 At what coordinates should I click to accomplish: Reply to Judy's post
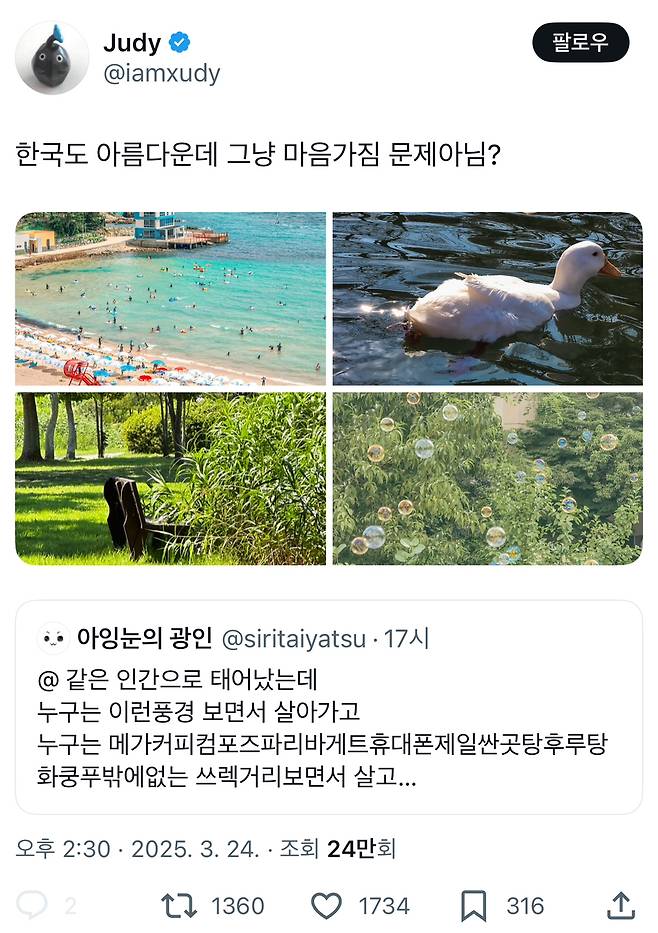coord(32,906)
